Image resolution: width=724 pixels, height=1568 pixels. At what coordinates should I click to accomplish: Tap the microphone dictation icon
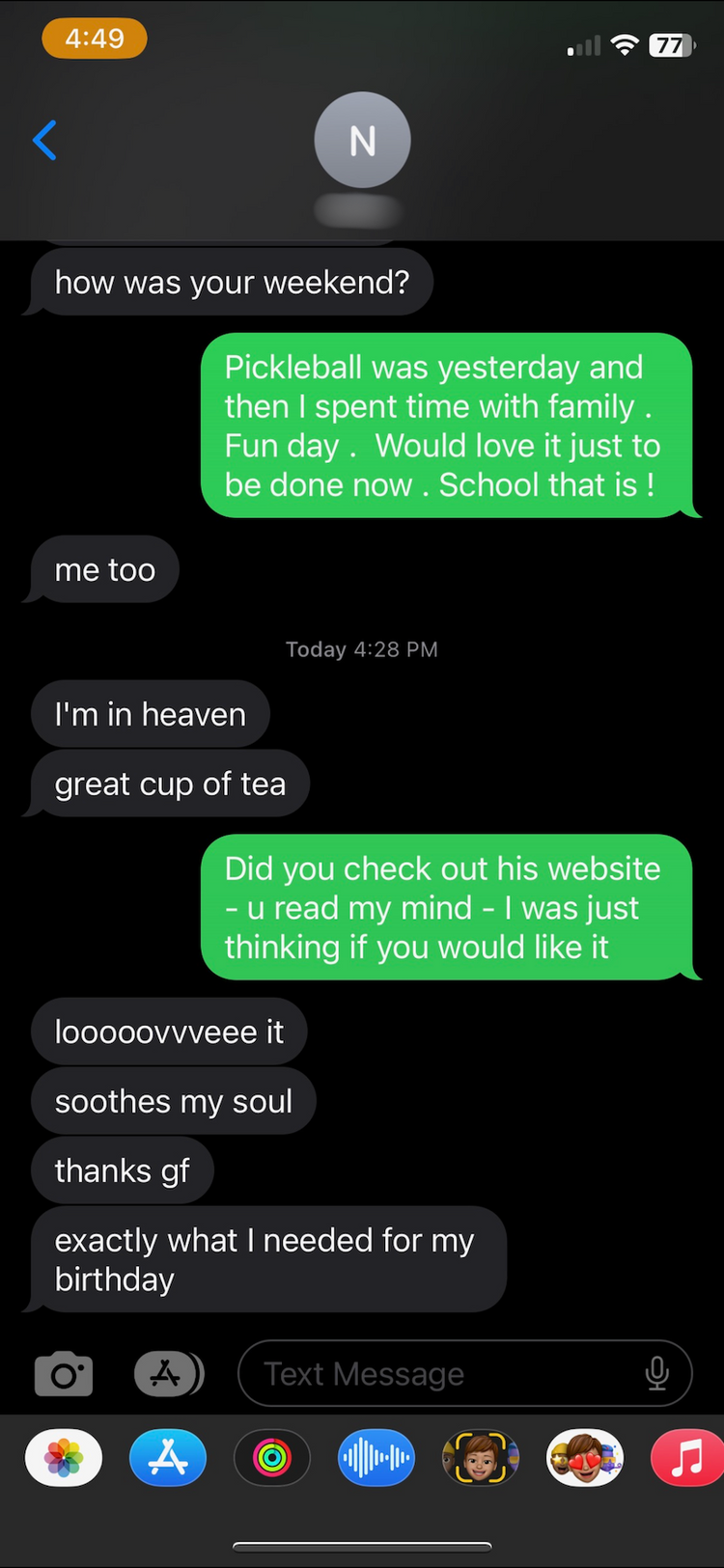click(x=656, y=1374)
